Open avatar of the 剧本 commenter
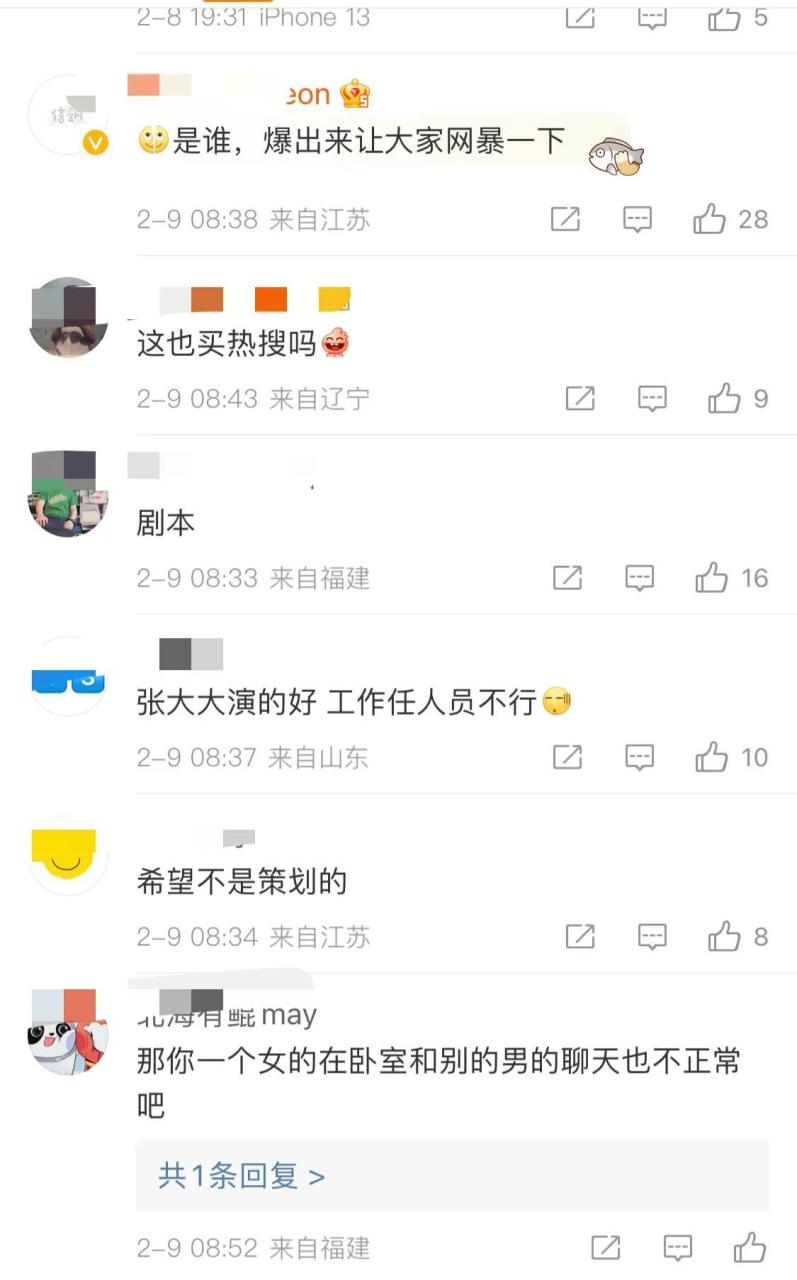797x1280 pixels. coord(67,494)
